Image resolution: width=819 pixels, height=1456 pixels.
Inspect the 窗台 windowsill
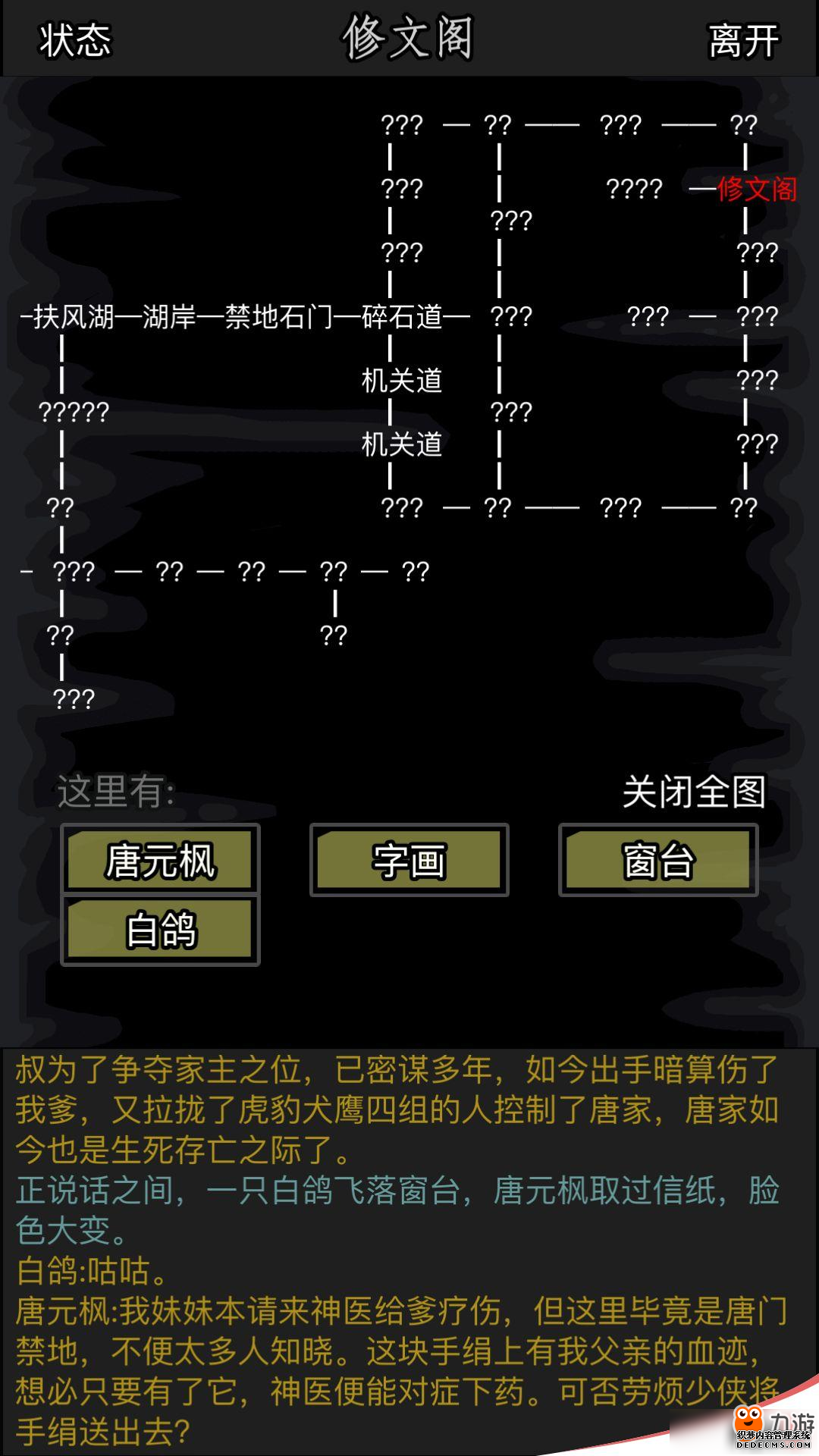point(657,860)
